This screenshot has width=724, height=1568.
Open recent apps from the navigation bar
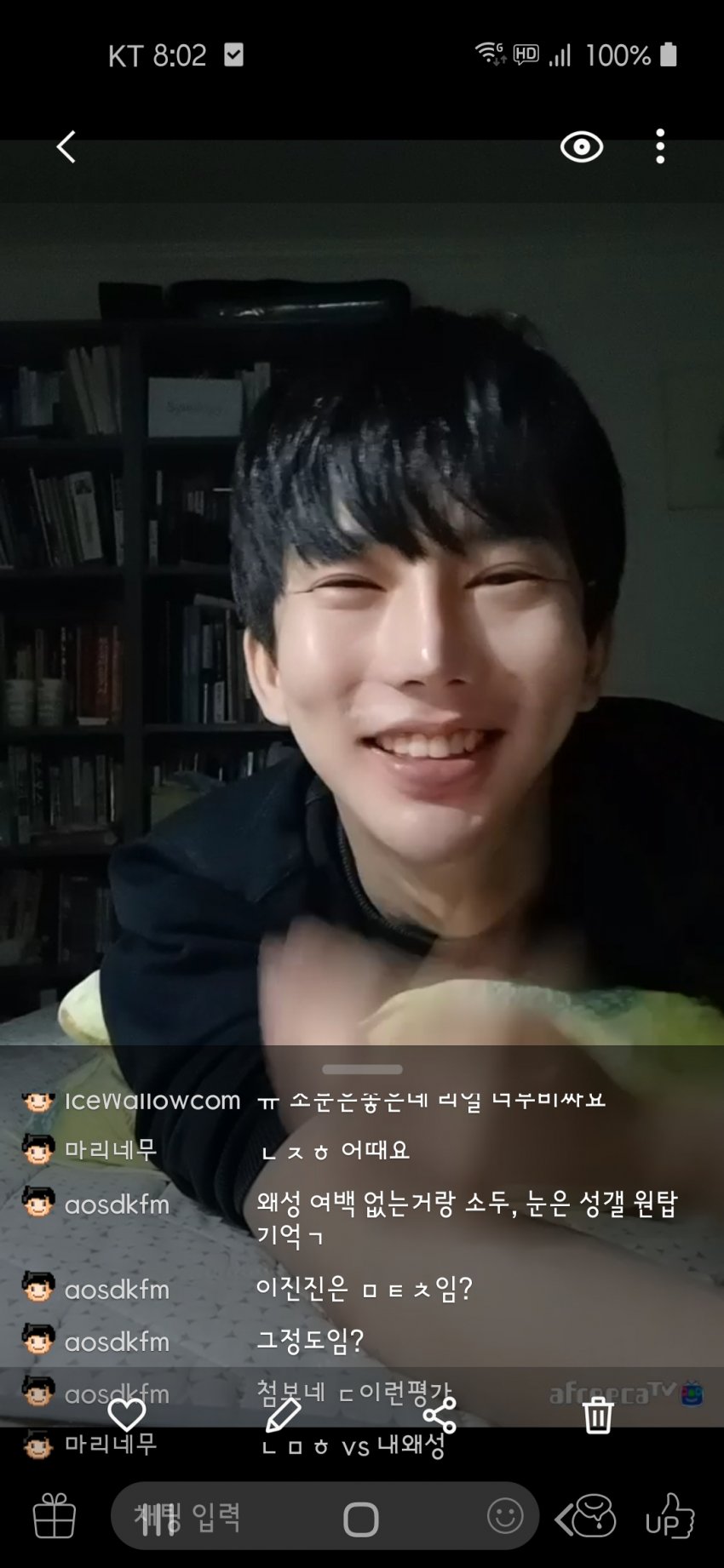[x=158, y=1519]
